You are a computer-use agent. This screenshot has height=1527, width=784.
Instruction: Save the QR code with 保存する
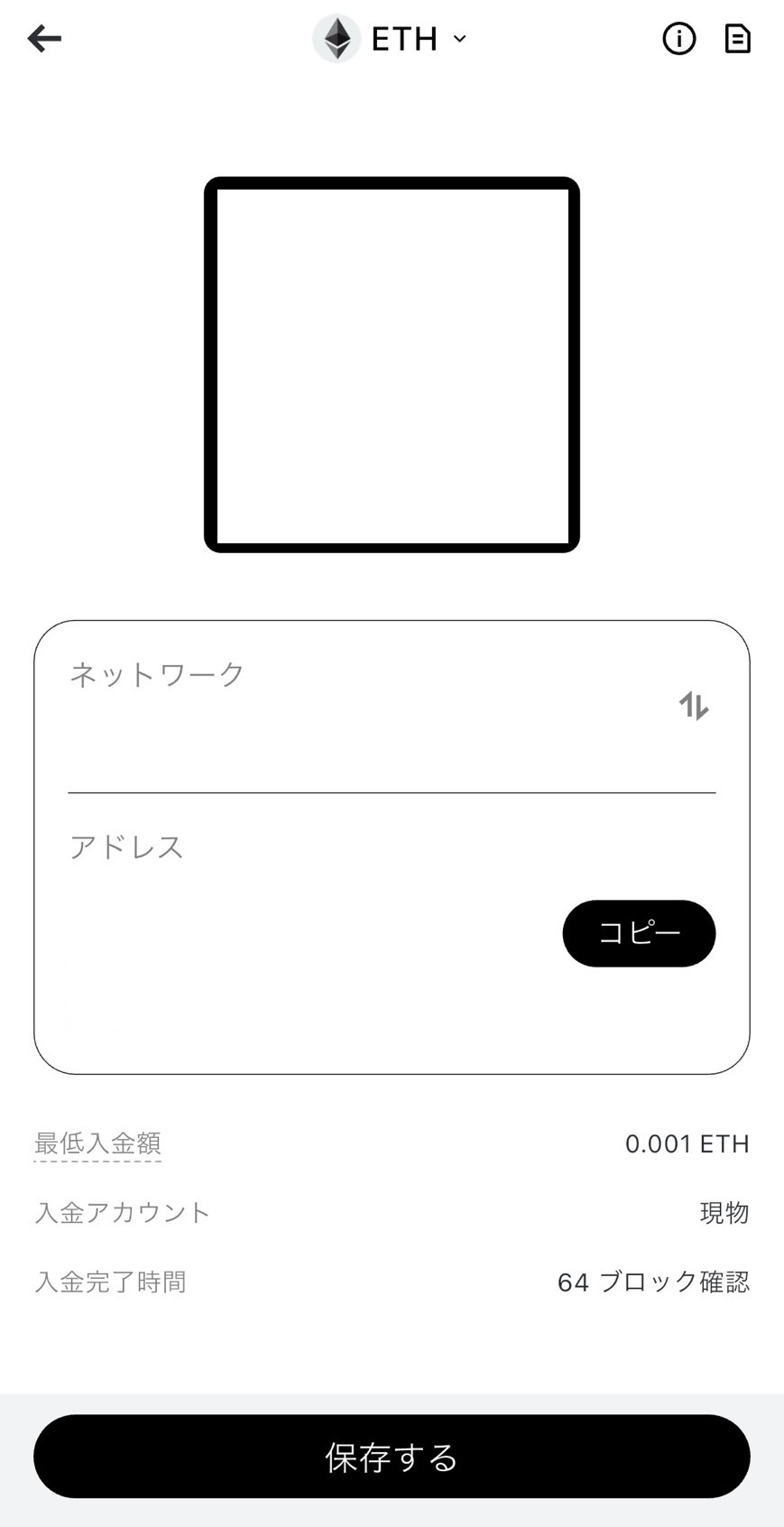tap(392, 1457)
